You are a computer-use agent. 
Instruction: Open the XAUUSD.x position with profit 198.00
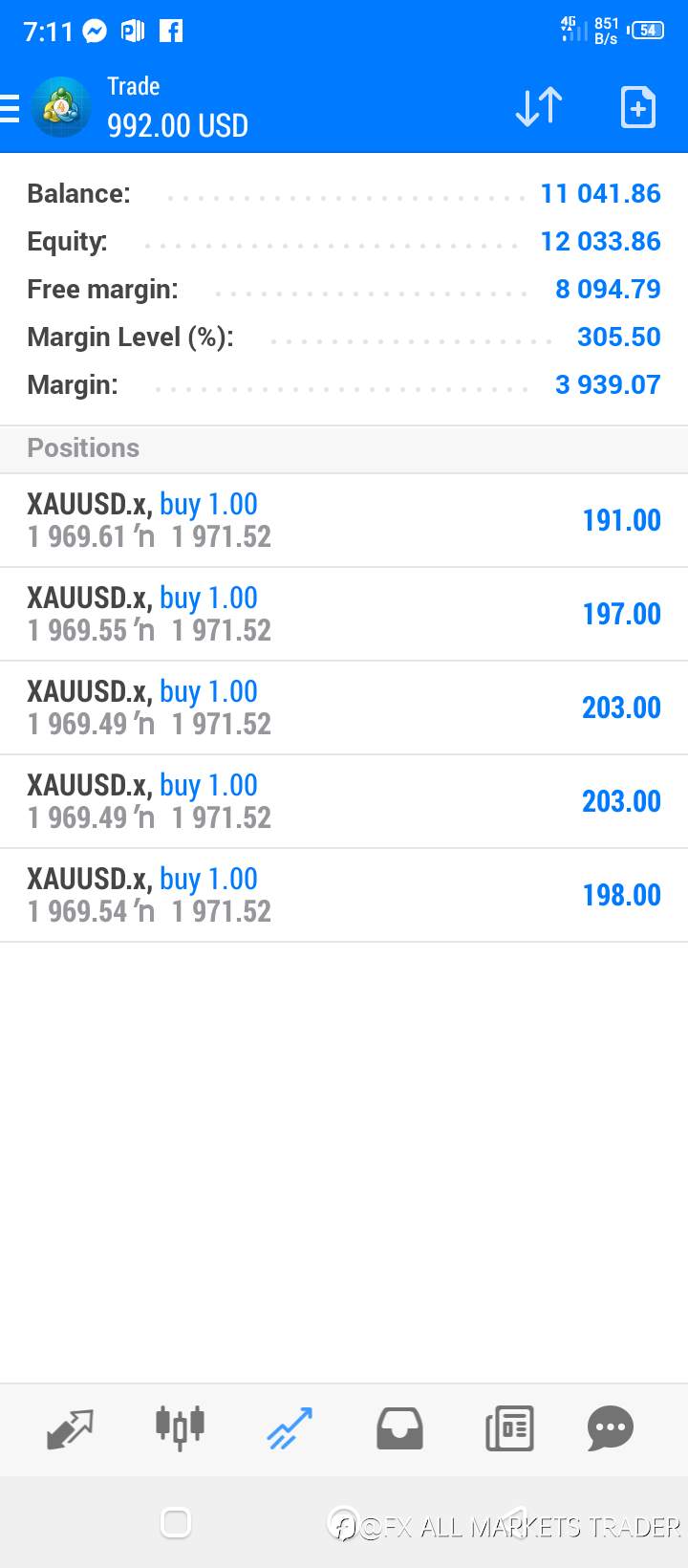point(344,896)
